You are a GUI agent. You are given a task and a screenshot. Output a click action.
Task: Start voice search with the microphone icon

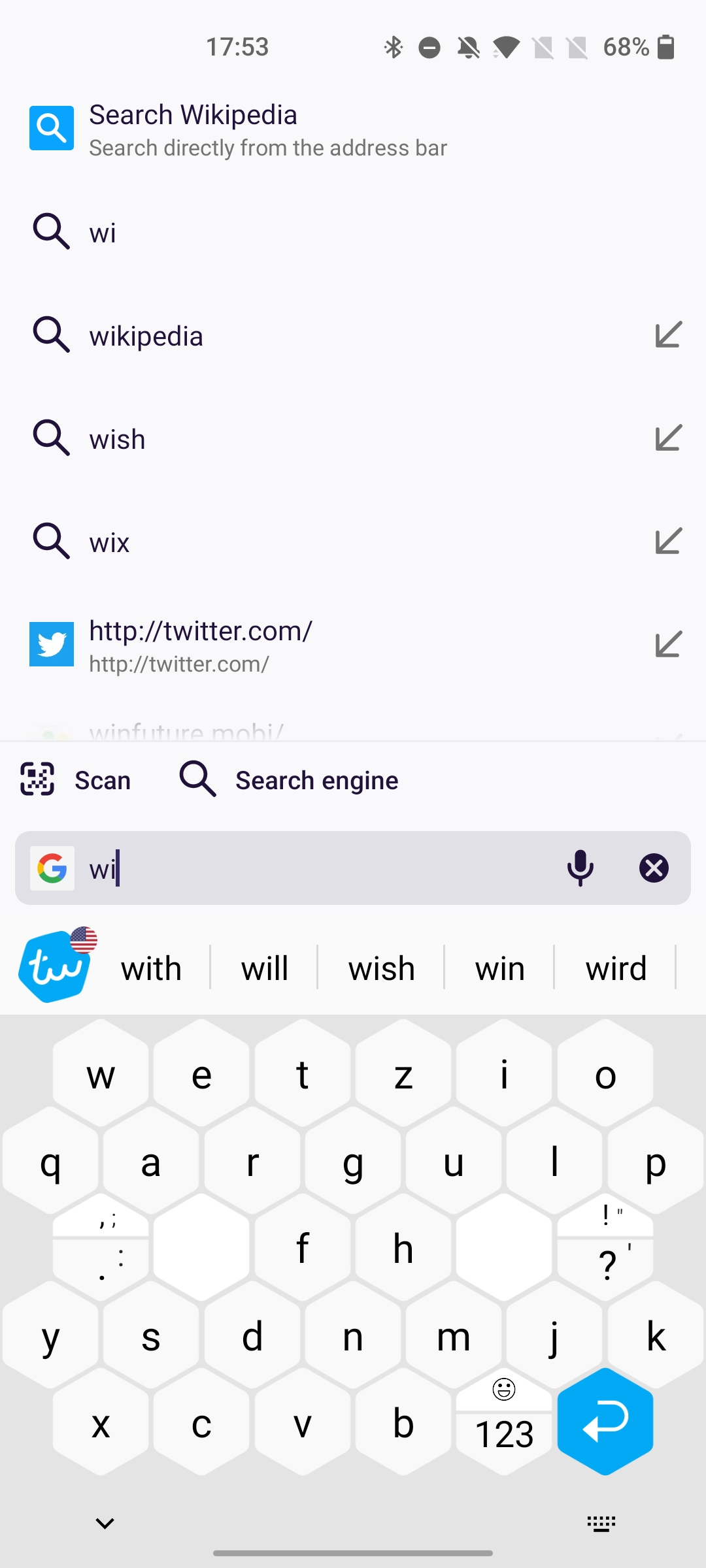pyautogui.click(x=580, y=868)
